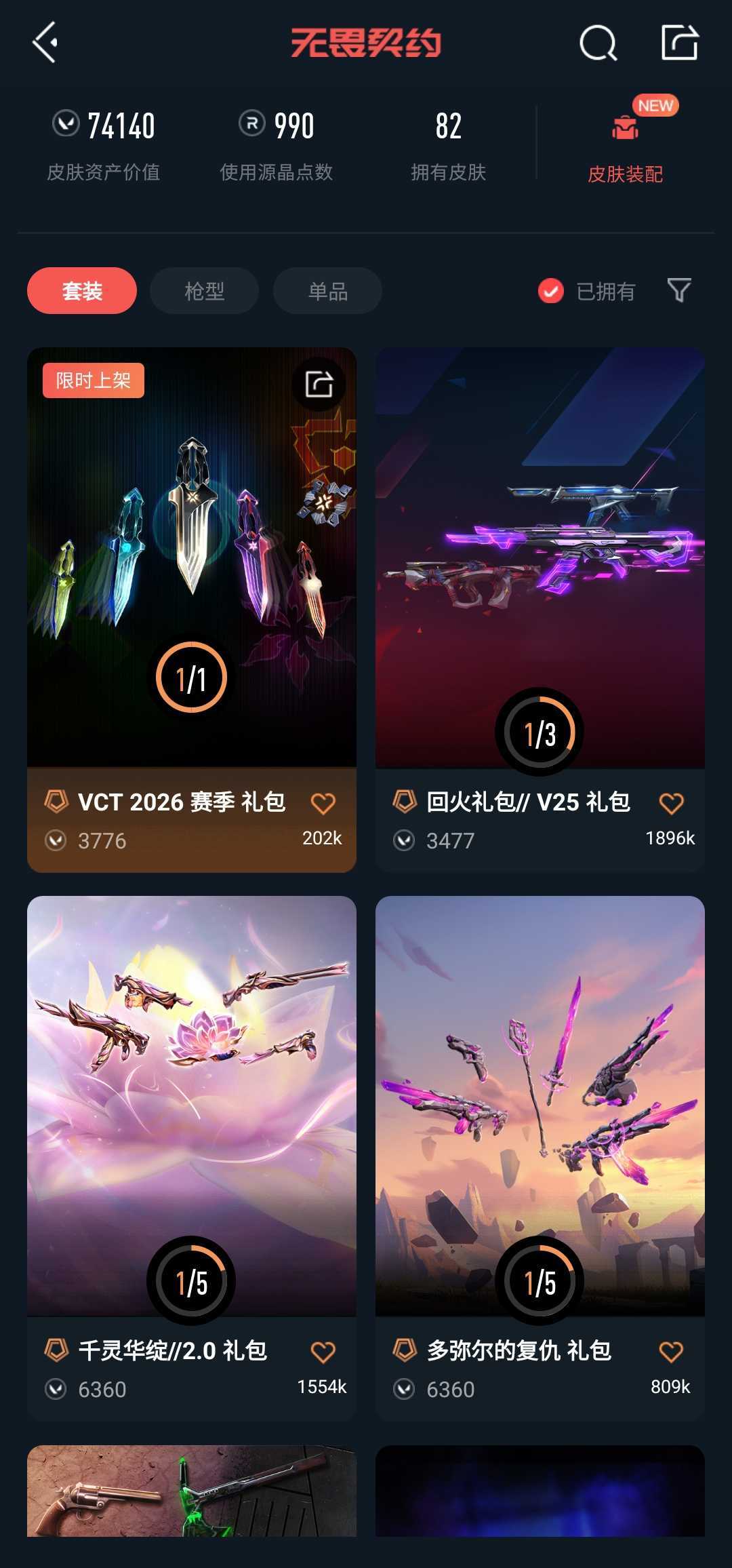Like the 回火礼包// V25 礼包 bundle
732x1568 pixels.
click(671, 804)
